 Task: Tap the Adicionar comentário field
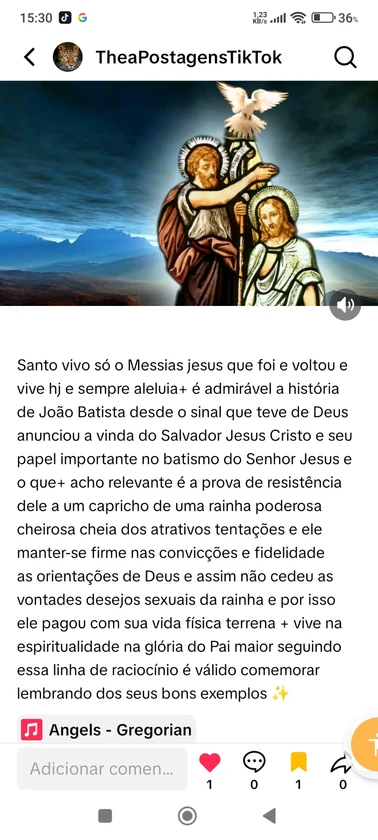pyautogui.click(x=102, y=769)
